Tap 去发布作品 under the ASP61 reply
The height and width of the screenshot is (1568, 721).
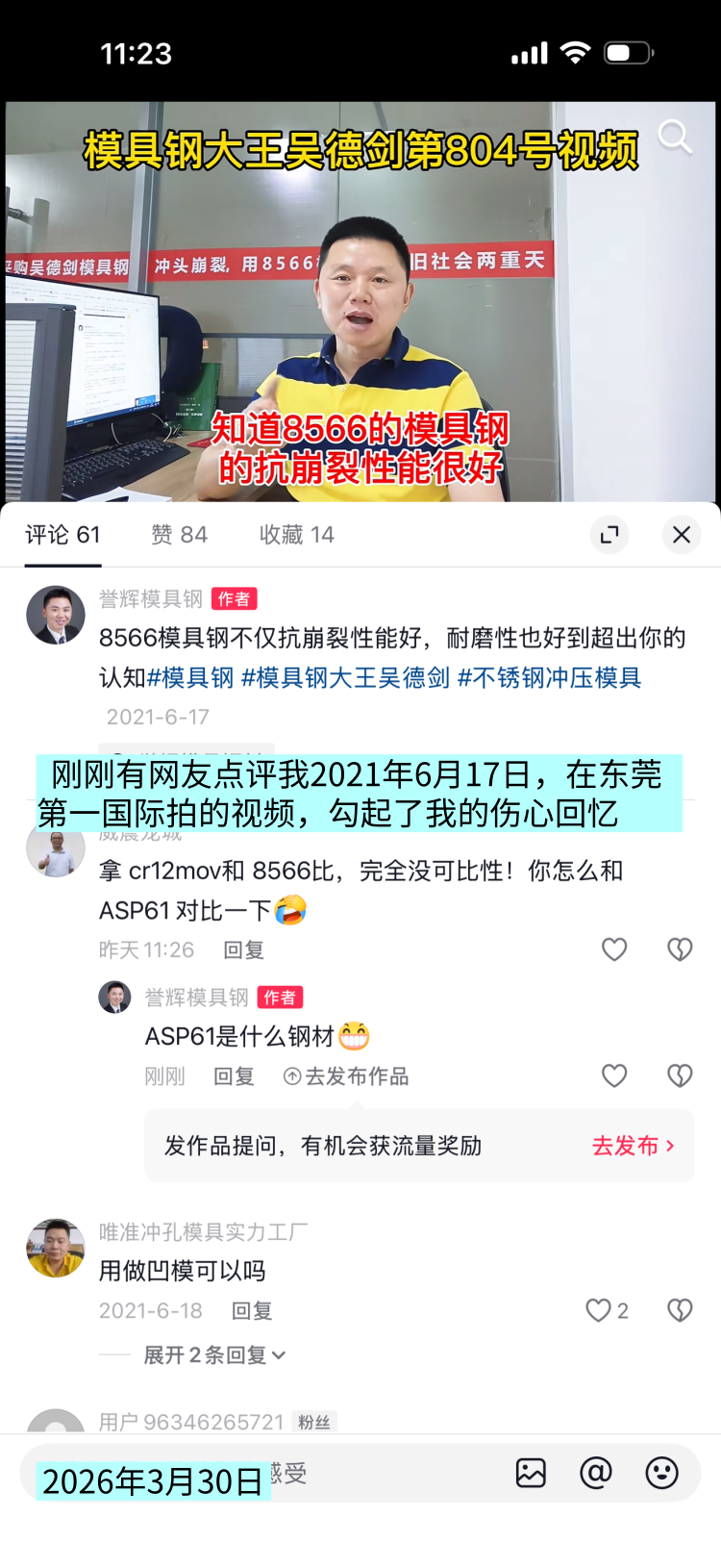click(x=346, y=1076)
